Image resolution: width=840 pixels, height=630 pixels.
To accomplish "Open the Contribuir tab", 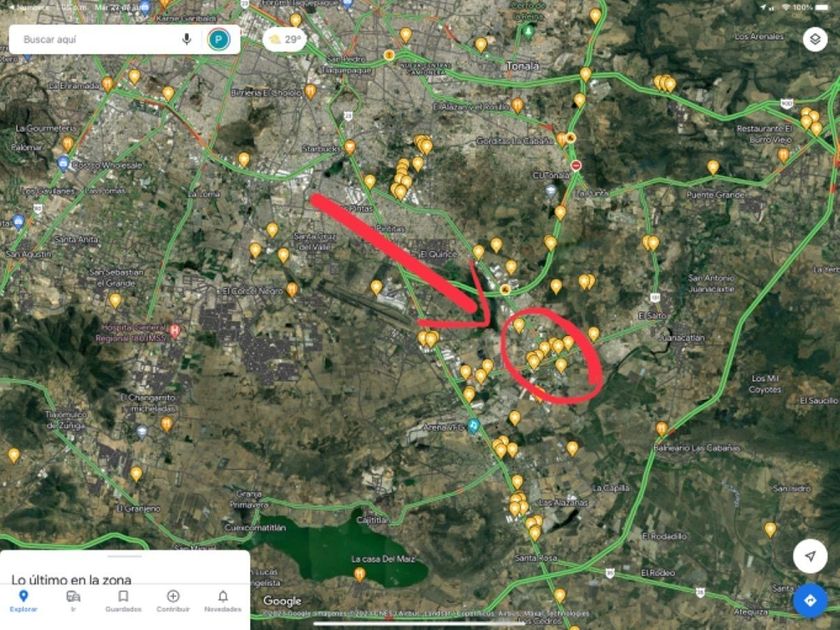I will click(x=173, y=601).
